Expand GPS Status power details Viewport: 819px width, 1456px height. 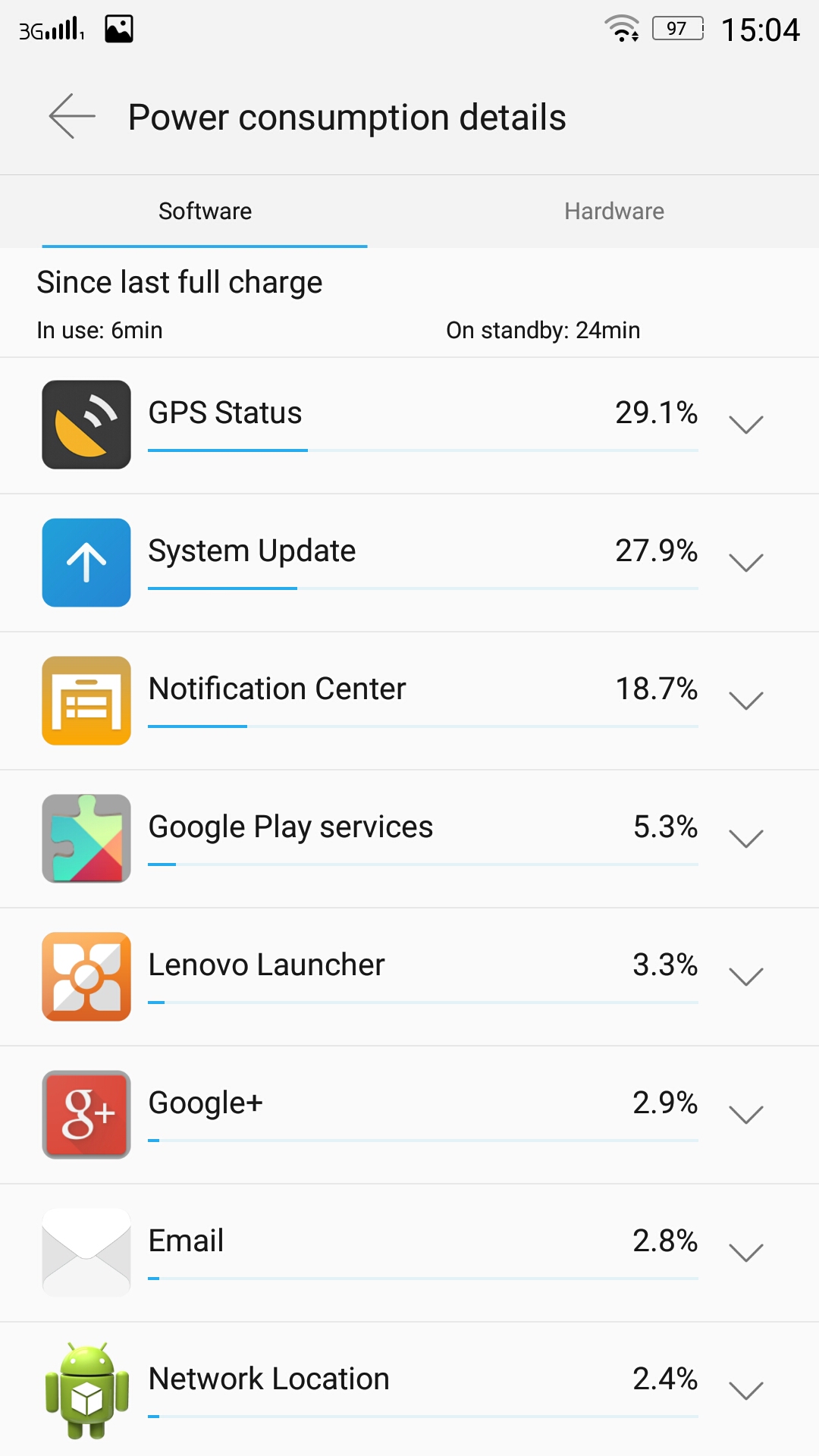tap(745, 425)
